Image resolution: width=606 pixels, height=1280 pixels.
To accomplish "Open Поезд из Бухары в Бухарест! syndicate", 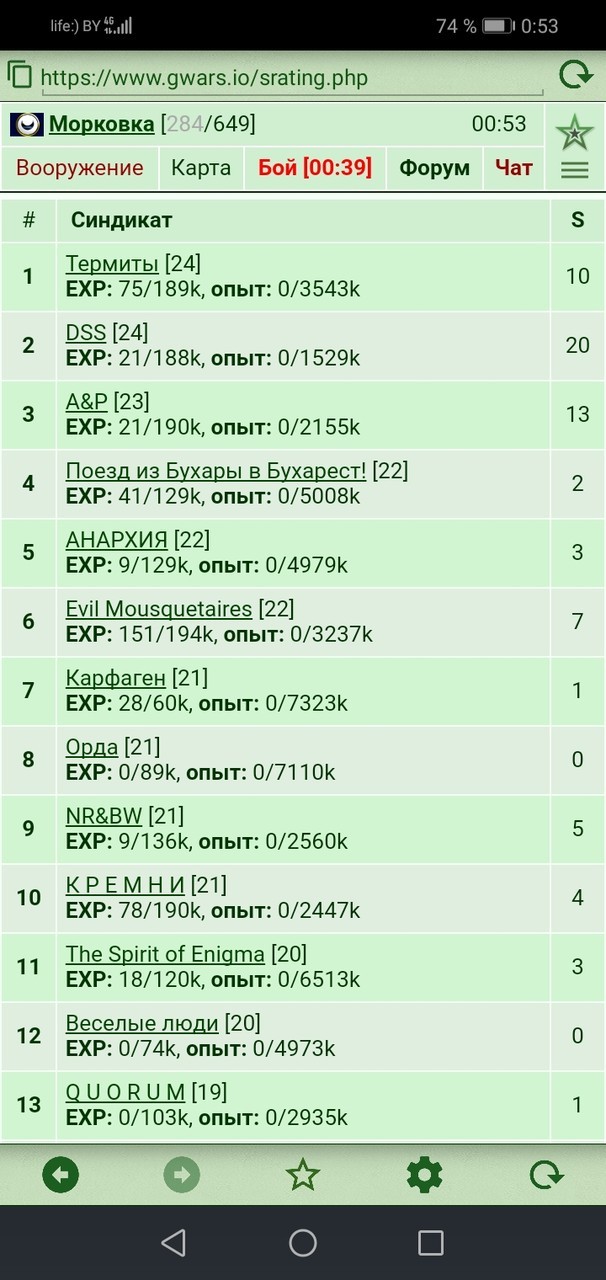I will [x=216, y=471].
